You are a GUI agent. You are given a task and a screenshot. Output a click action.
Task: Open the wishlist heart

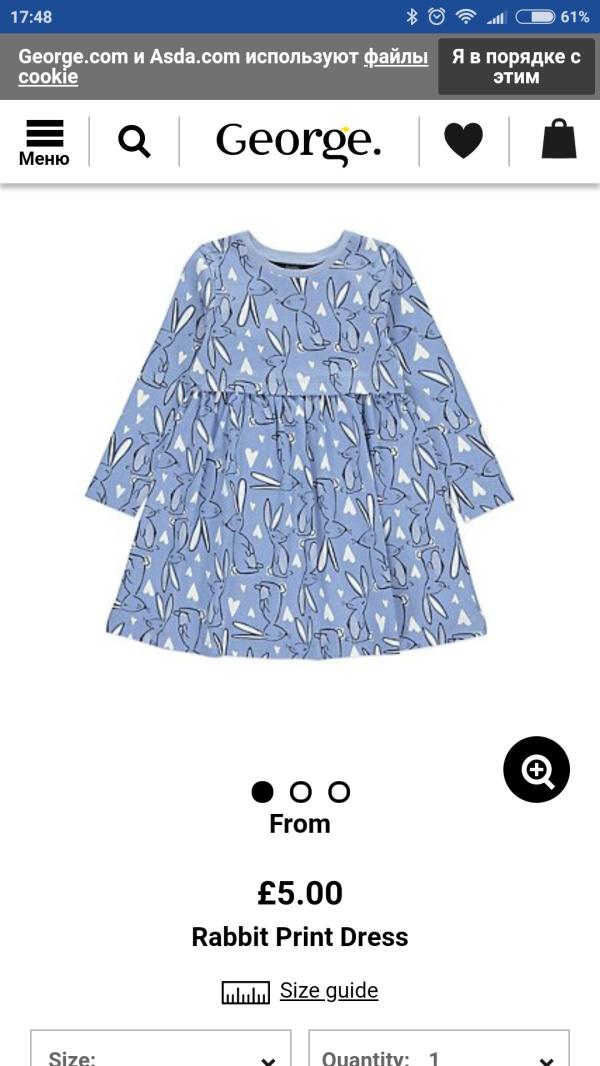pos(463,141)
